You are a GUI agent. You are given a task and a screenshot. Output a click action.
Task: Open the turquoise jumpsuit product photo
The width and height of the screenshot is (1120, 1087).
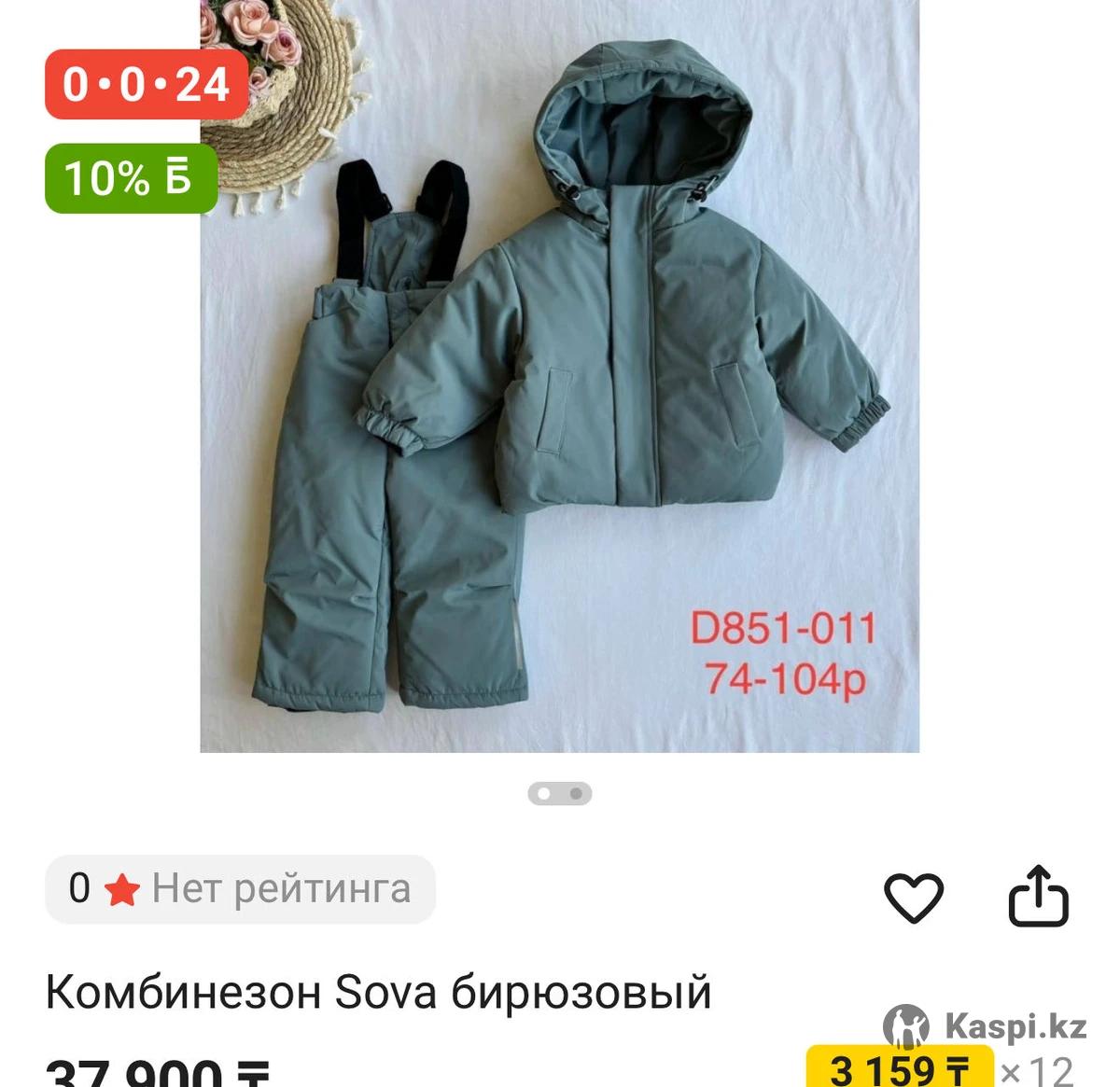coord(559,375)
